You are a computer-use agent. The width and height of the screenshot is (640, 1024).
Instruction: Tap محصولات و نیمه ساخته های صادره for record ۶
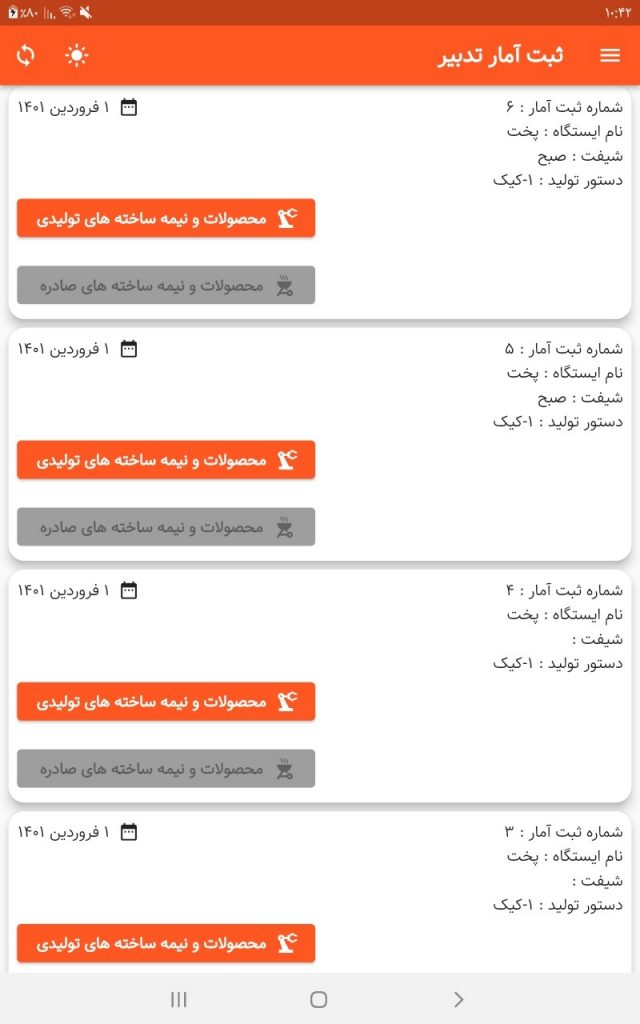166,285
